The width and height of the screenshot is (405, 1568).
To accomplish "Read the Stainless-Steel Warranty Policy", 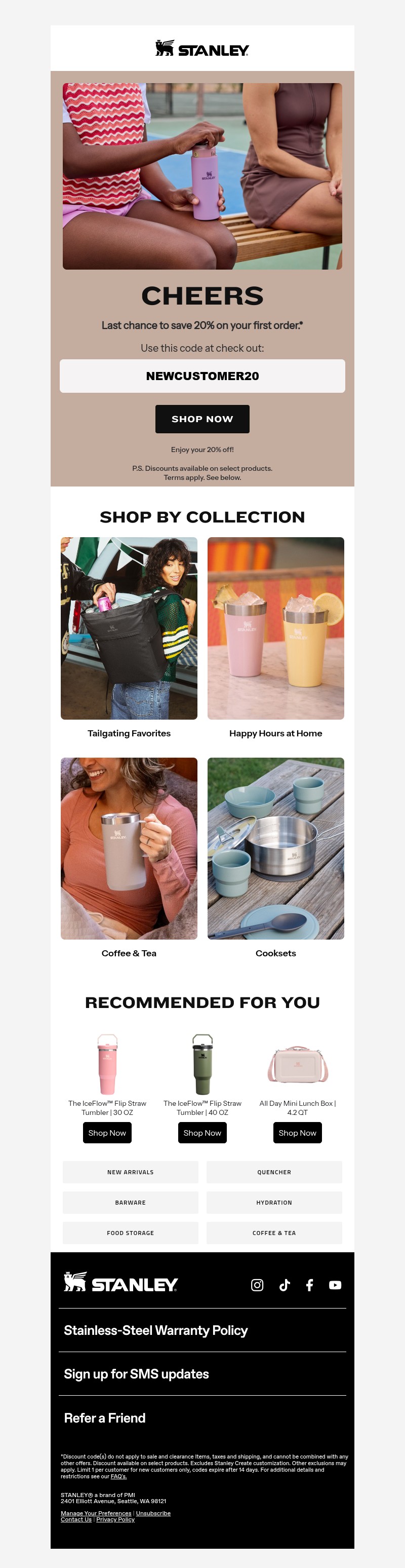I will (x=156, y=1331).
